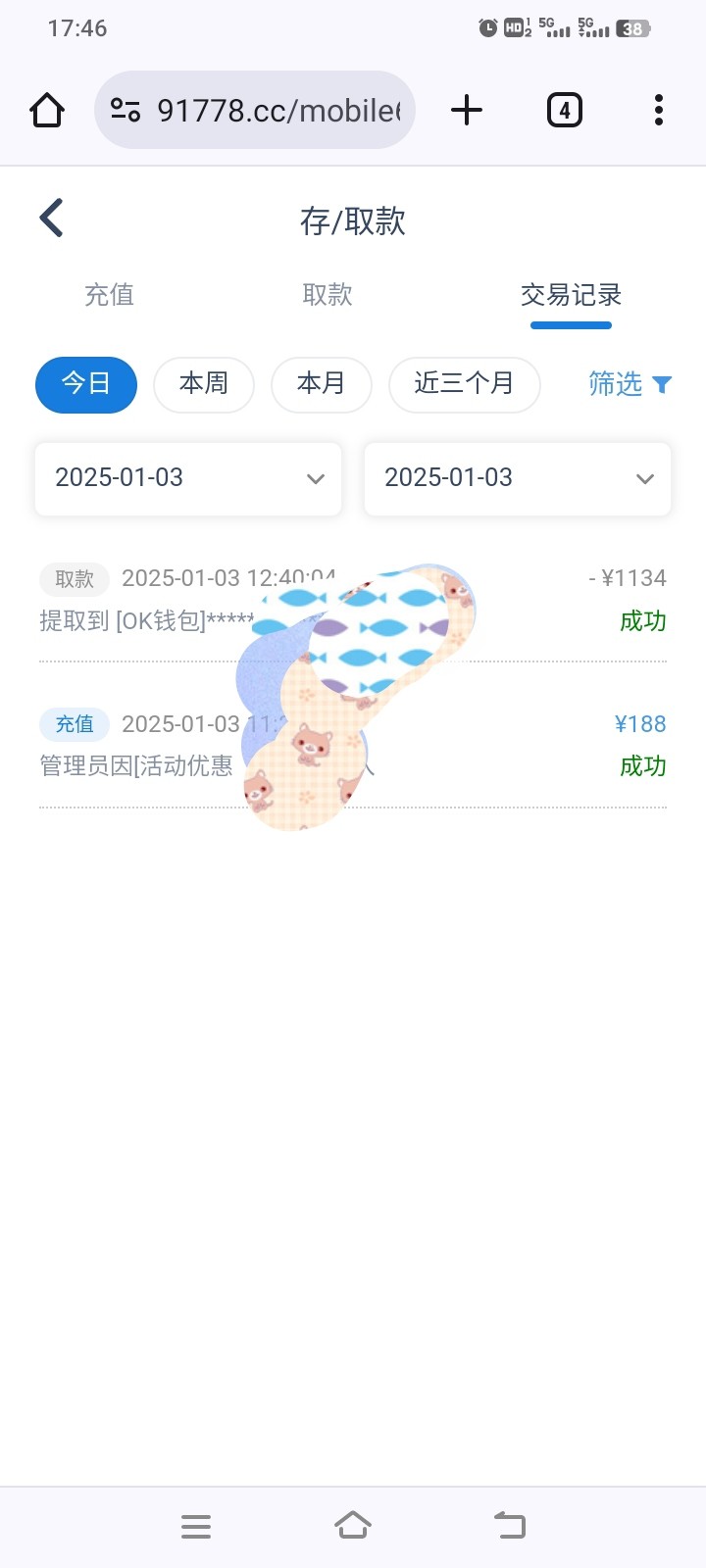The width and height of the screenshot is (706, 1568).
Task: Open a new browser tab
Action: (467, 110)
